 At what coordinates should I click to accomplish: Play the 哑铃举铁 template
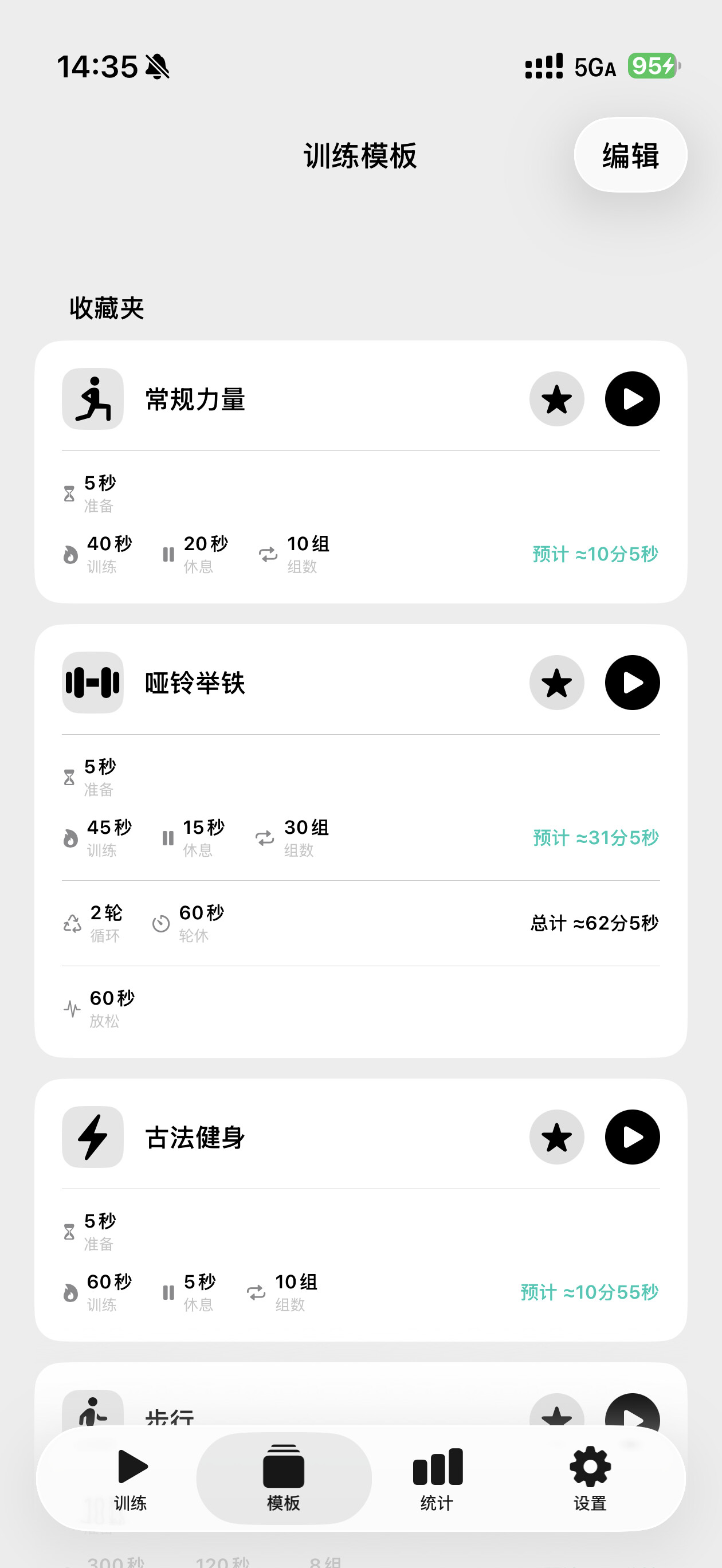[x=632, y=683]
